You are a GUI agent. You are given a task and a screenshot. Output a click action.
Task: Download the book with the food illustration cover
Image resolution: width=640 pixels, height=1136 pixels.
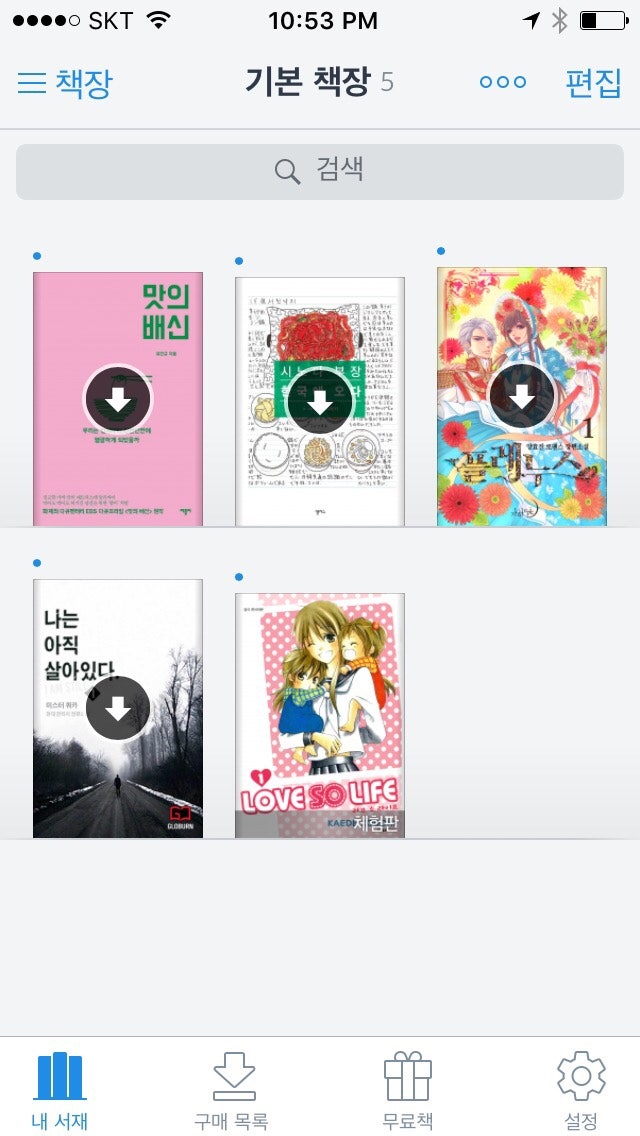coord(320,401)
